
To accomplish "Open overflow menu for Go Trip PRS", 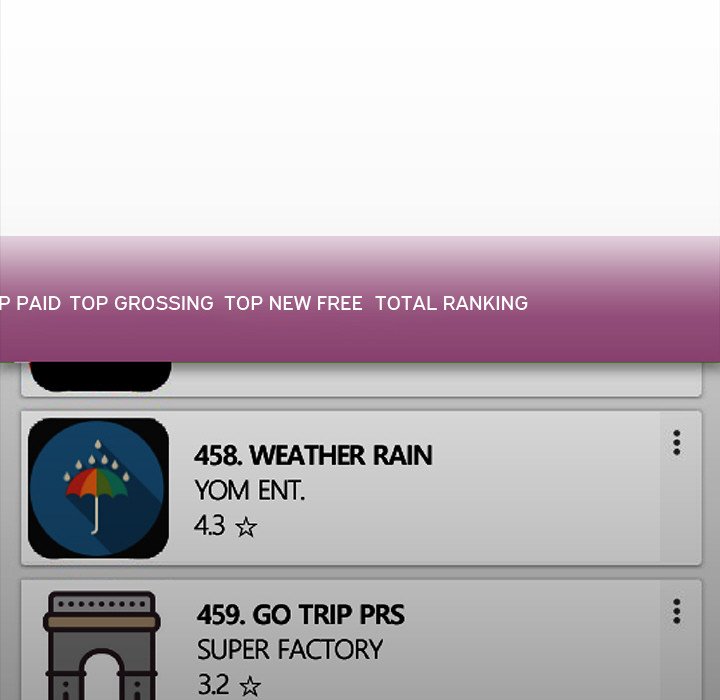I will [676, 611].
